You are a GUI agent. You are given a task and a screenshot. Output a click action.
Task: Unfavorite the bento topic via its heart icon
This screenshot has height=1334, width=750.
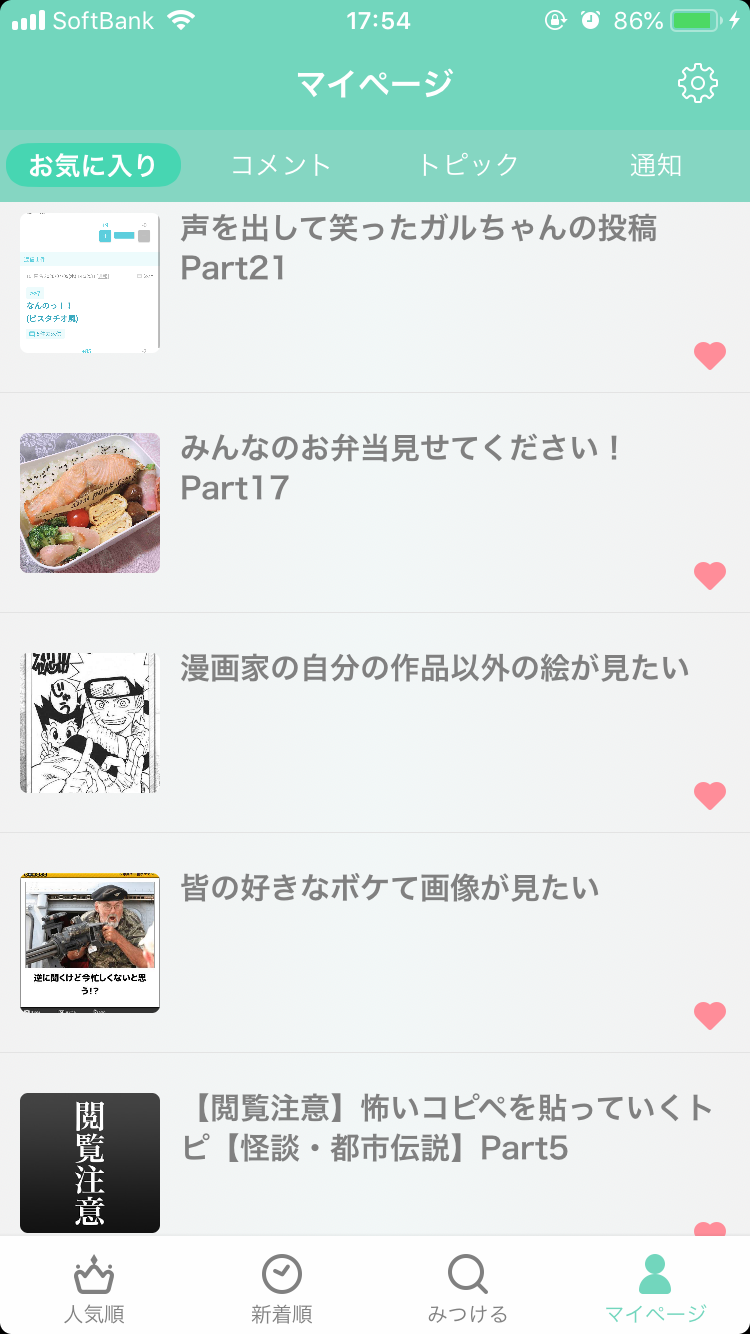pos(710,575)
